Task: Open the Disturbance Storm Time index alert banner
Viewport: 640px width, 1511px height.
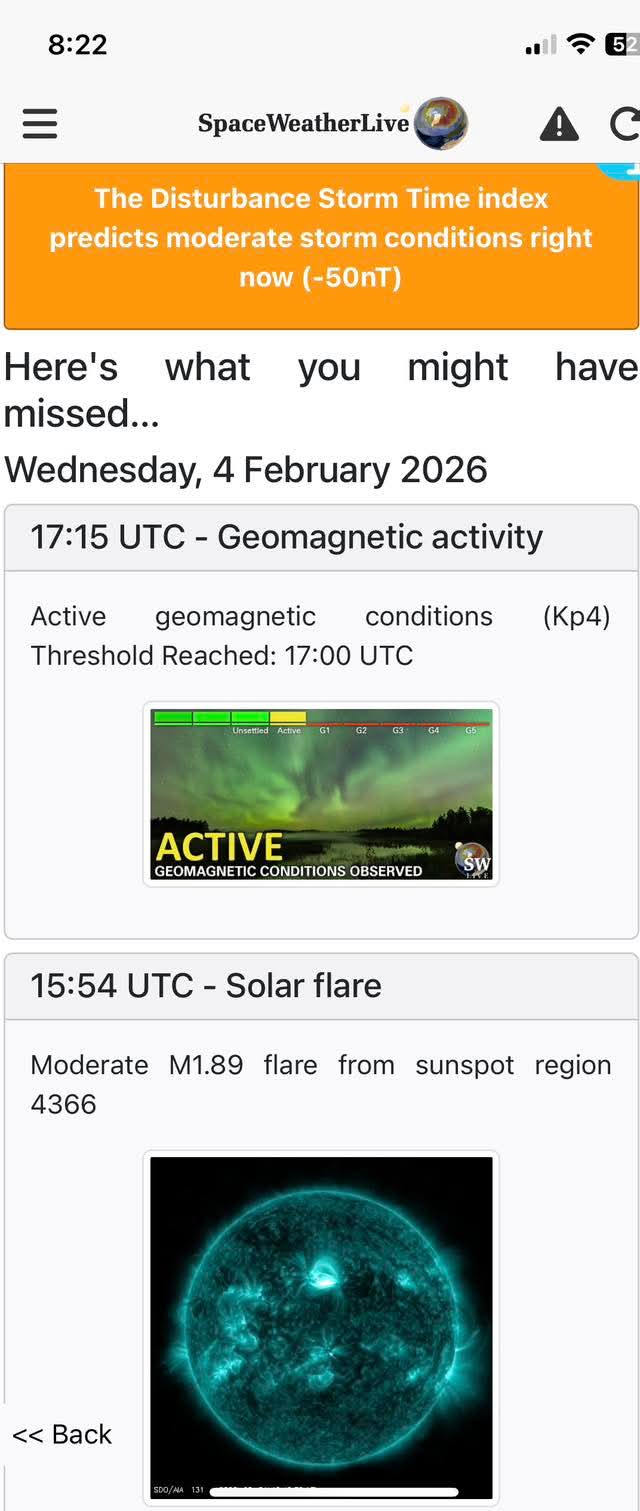Action: [321, 239]
